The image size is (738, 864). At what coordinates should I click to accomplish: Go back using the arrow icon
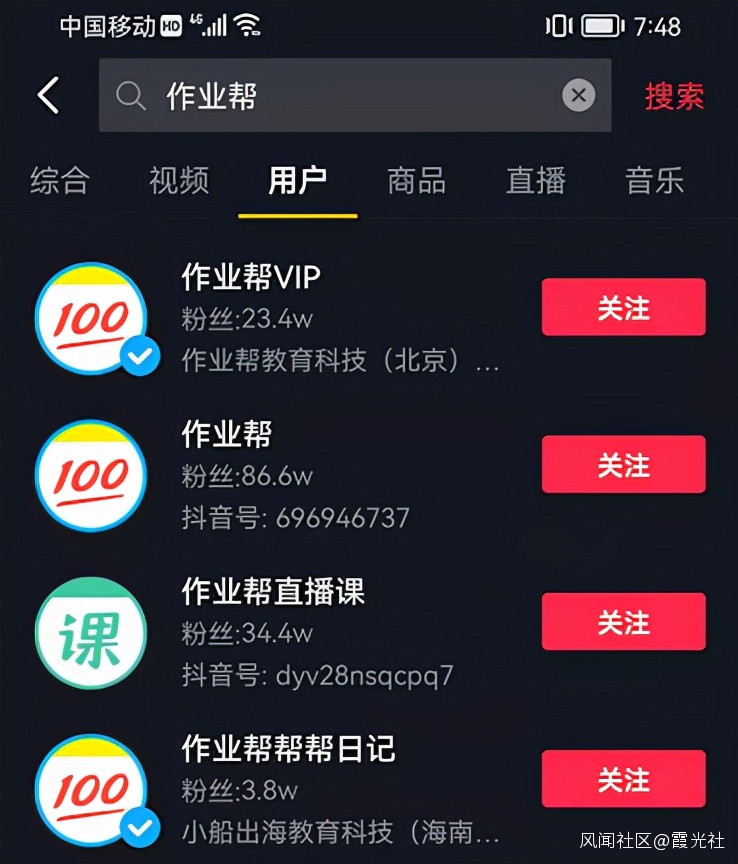tap(48, 96)
